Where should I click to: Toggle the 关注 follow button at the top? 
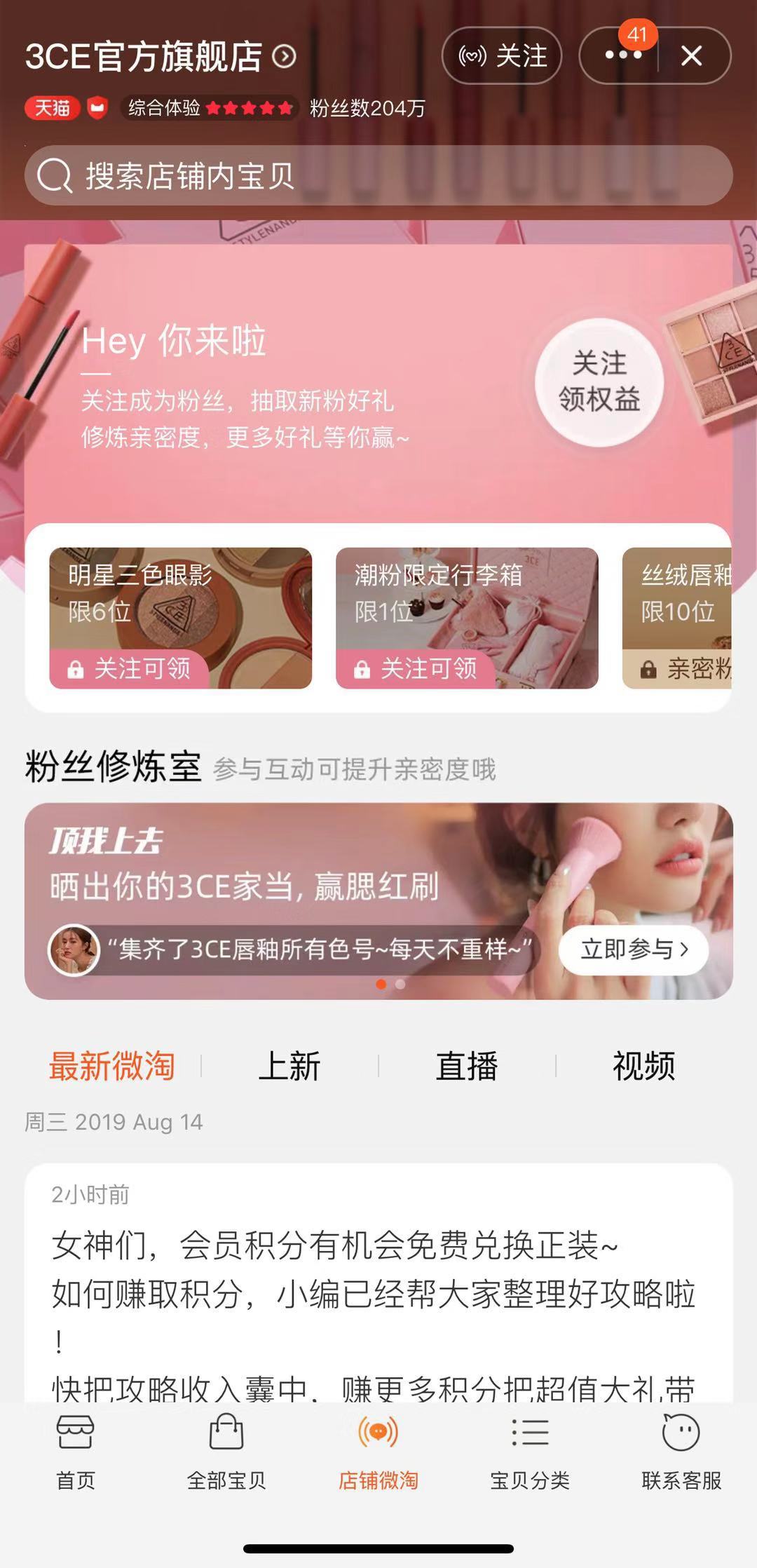click(500, 57)
